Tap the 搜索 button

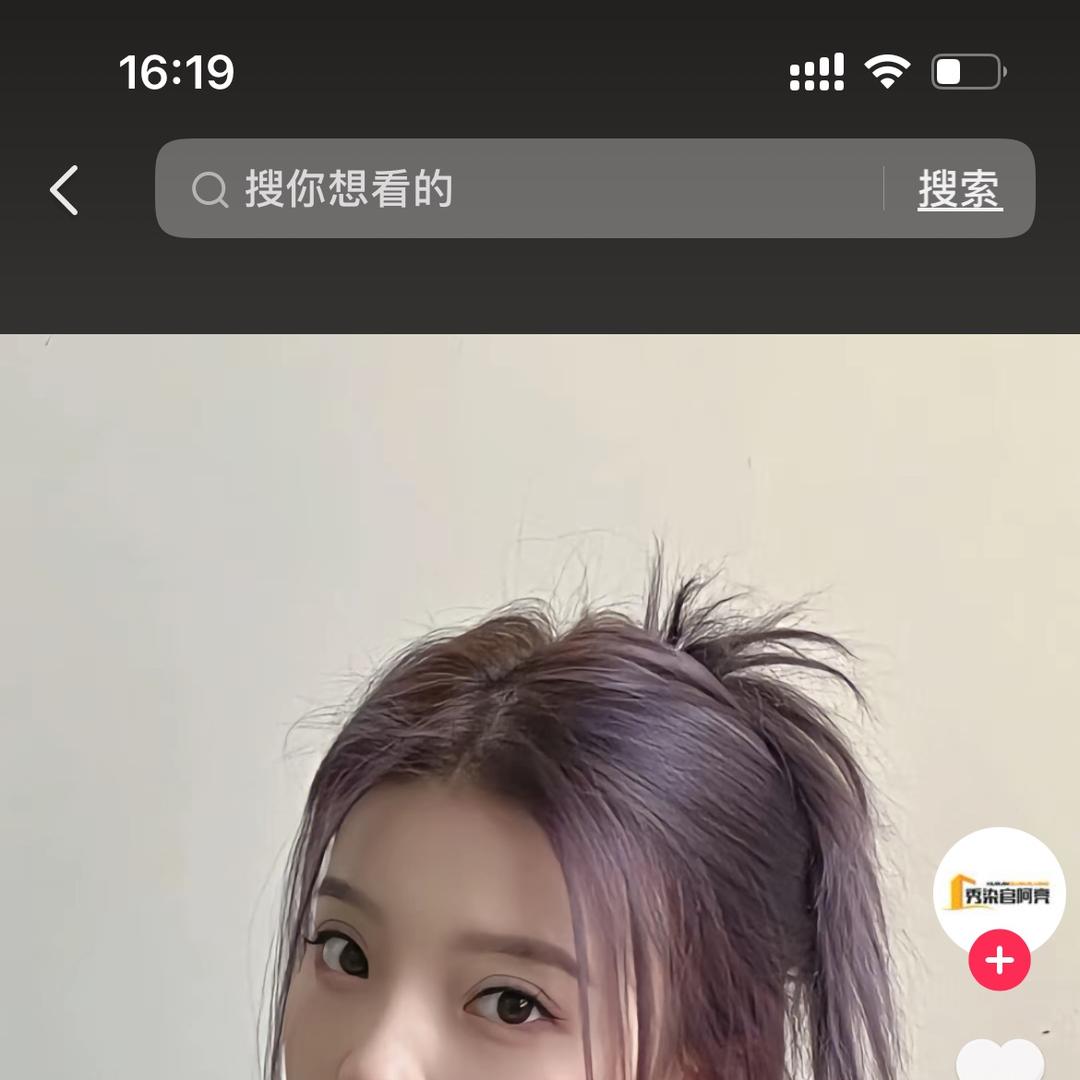960,189
